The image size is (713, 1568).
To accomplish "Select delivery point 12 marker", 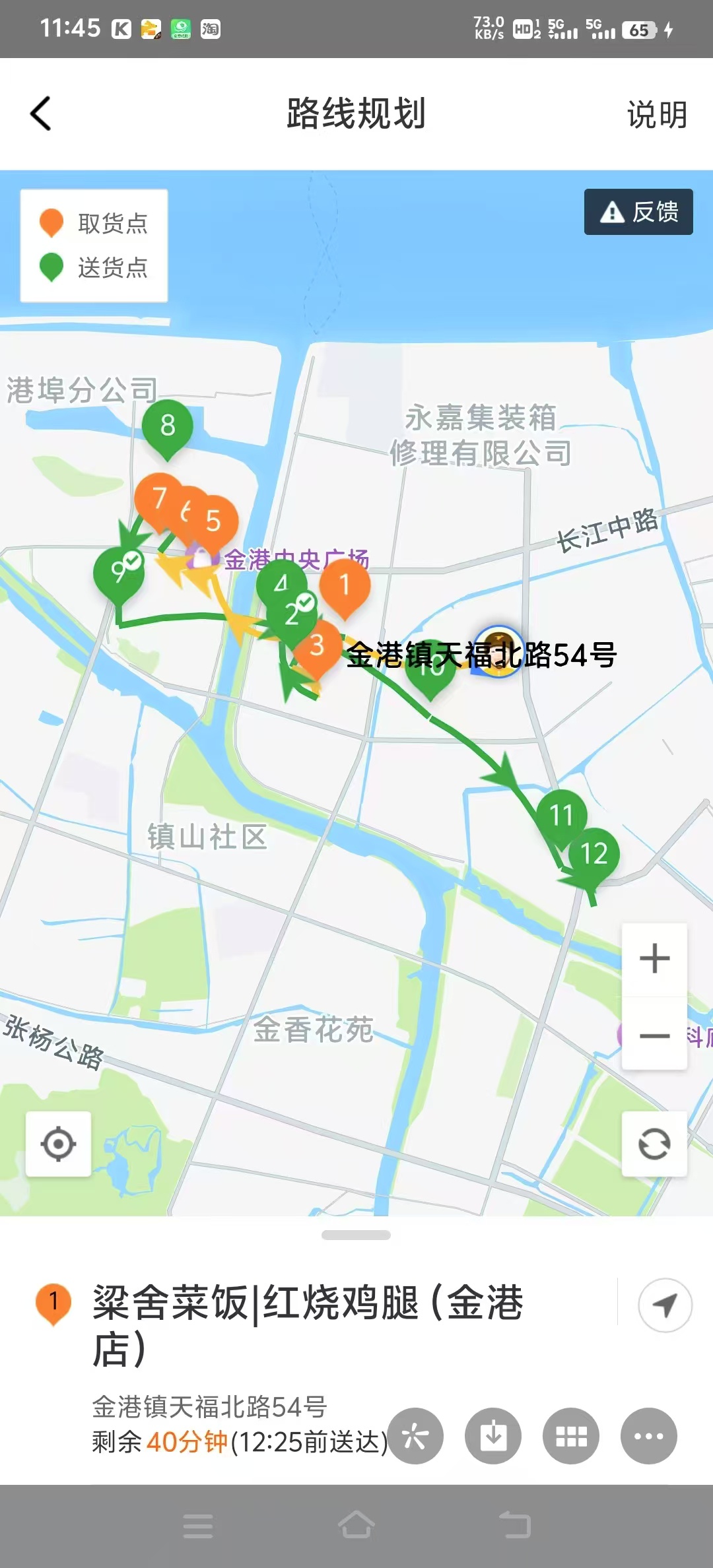I will coord(594,853).
